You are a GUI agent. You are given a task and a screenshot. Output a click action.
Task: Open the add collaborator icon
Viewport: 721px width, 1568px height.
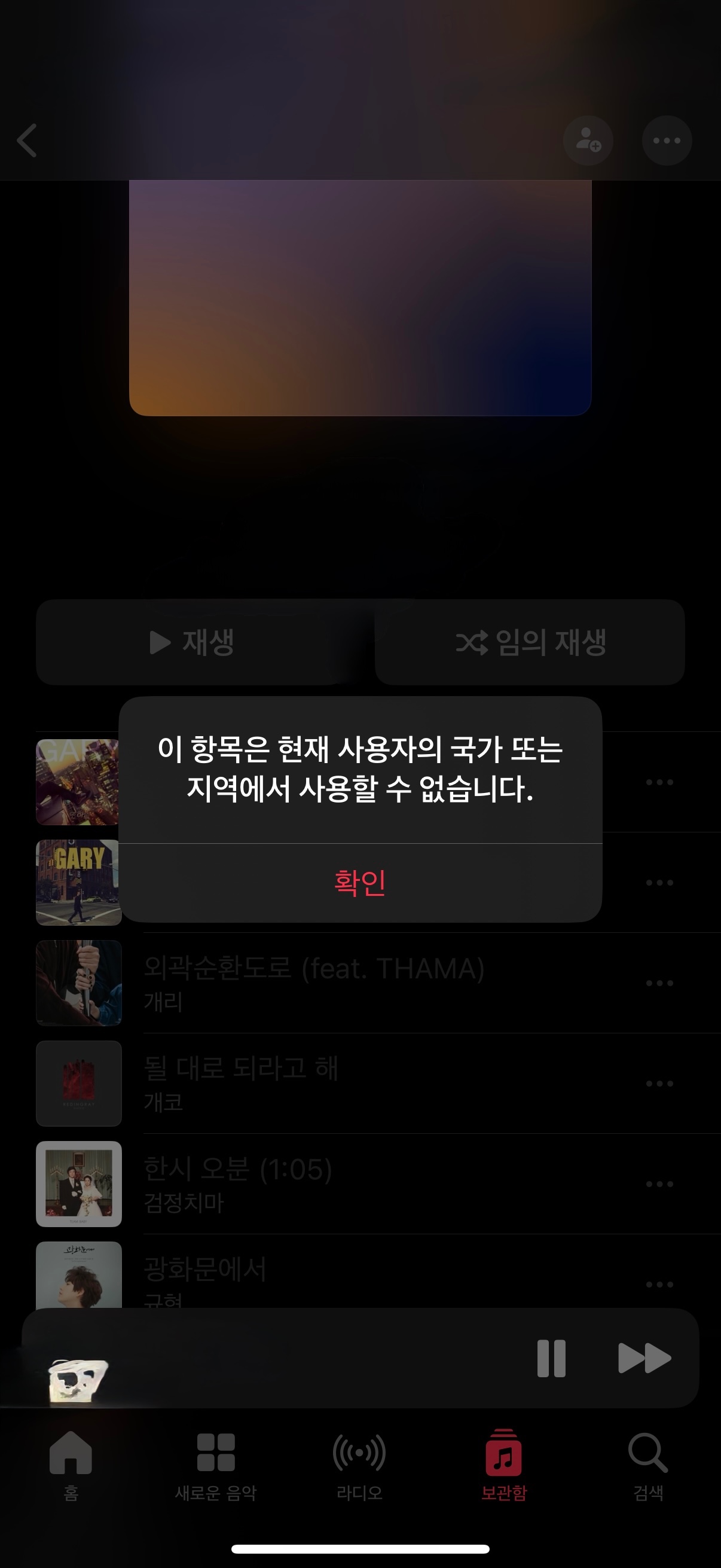[588, 141]
